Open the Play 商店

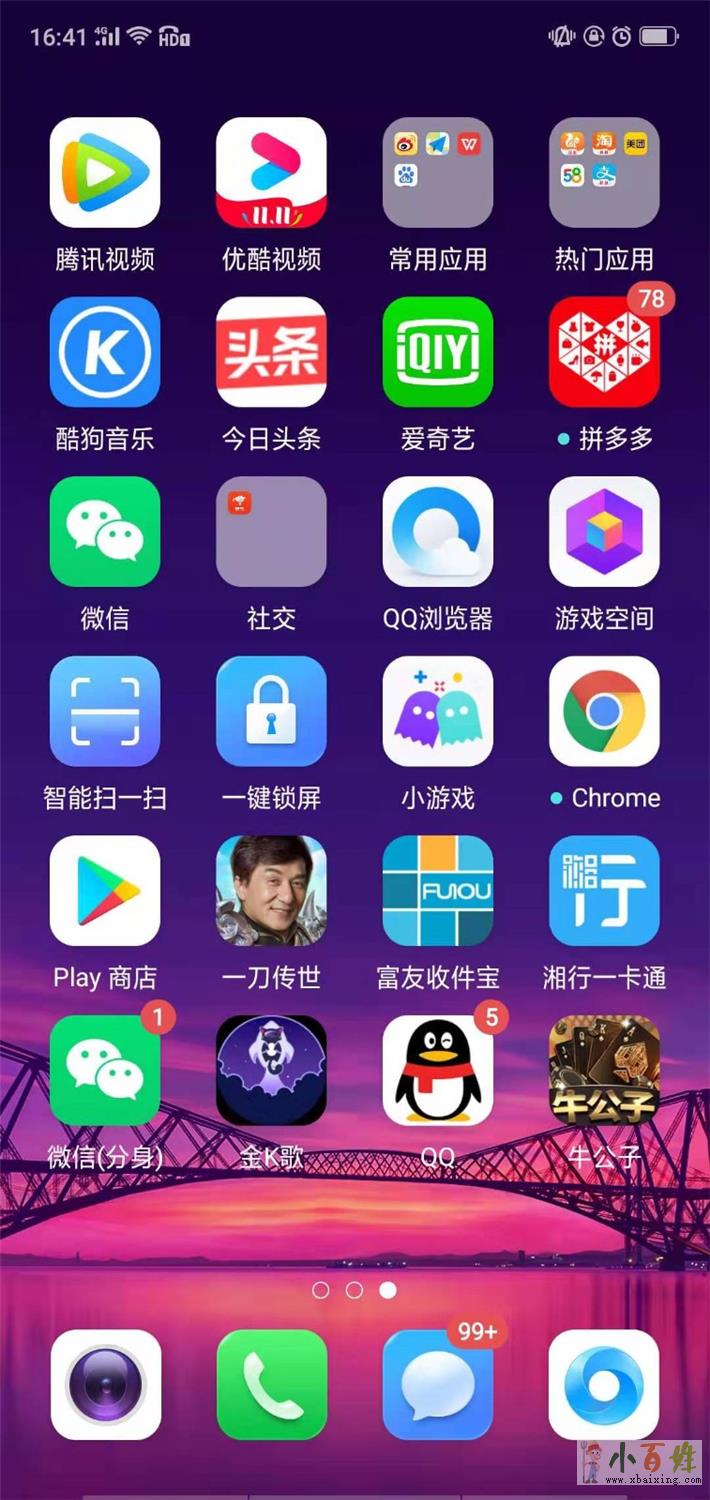pos(105,891)
